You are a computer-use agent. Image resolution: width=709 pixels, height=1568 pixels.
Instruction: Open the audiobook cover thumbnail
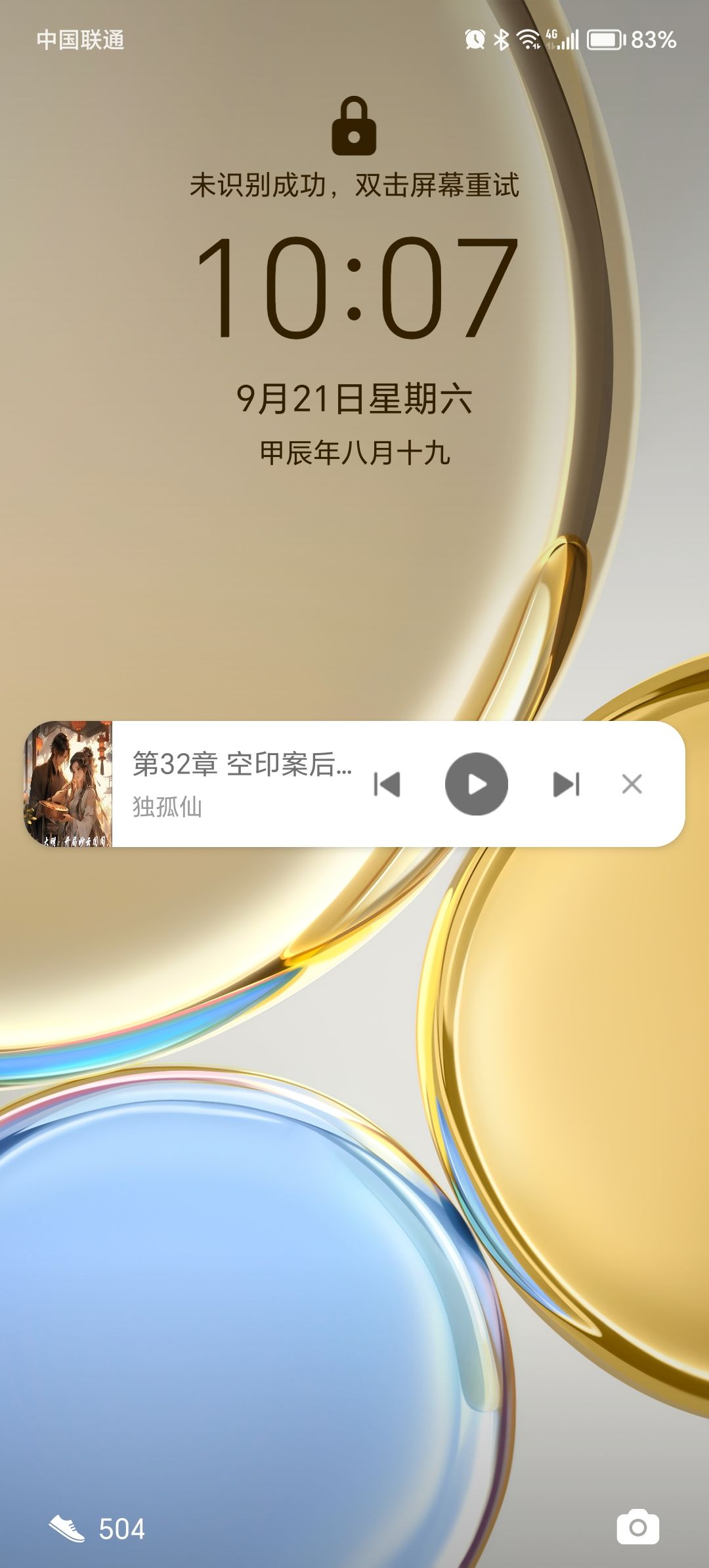click(68, 784)
